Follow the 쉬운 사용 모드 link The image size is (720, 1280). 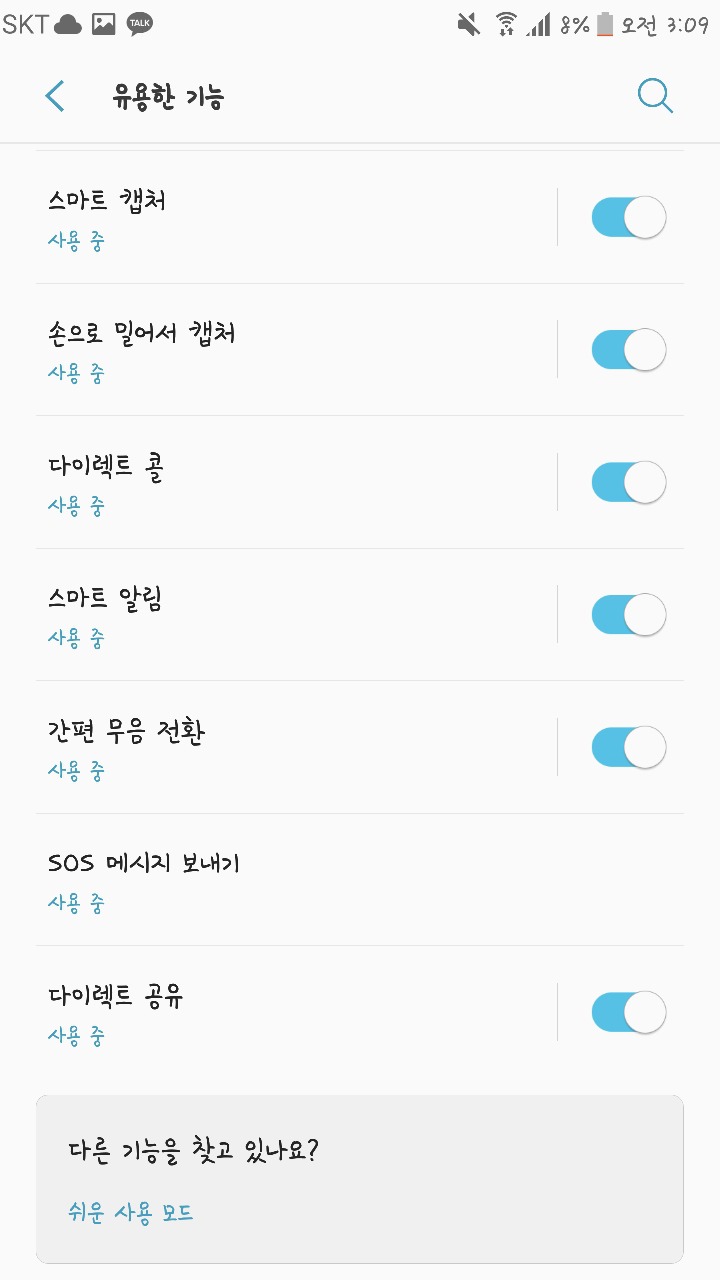(x=130, y=1213)
